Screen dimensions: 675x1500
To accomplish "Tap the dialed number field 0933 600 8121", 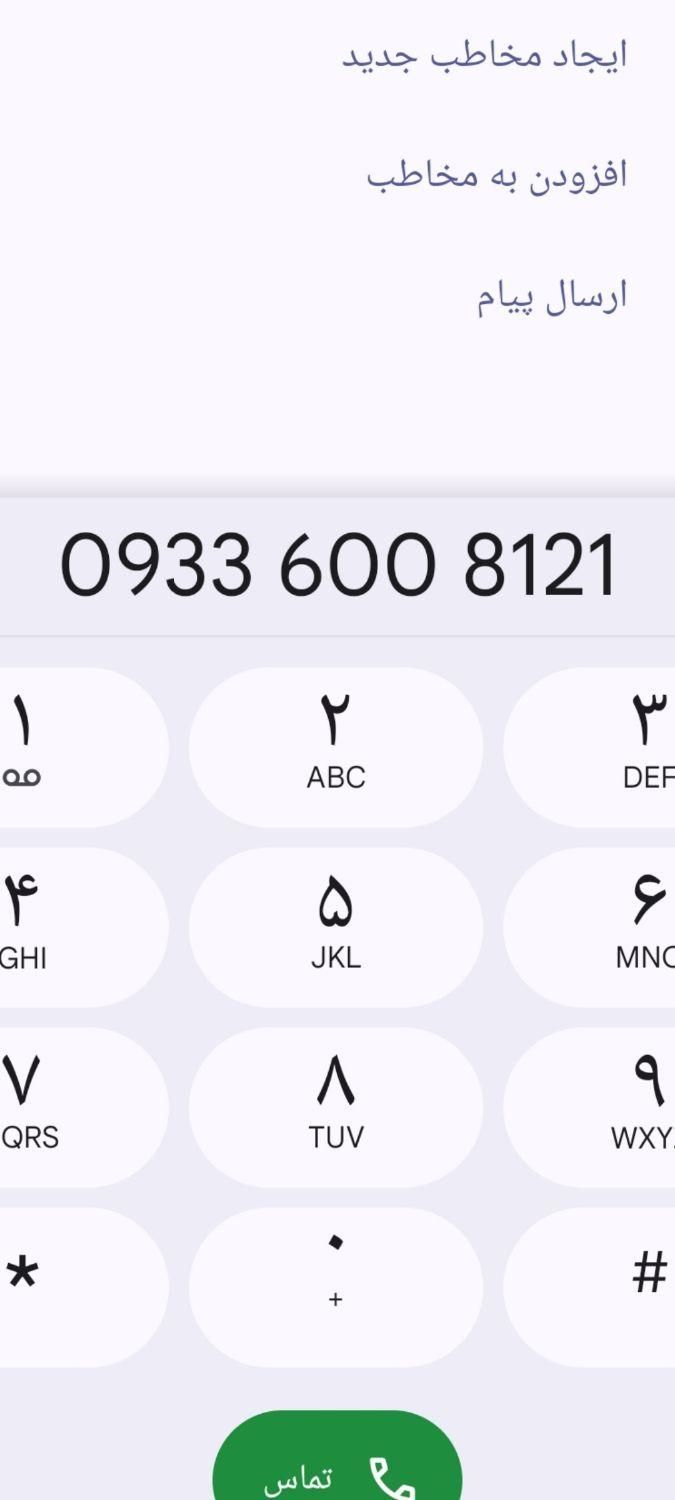I will (x=338, y=567).
